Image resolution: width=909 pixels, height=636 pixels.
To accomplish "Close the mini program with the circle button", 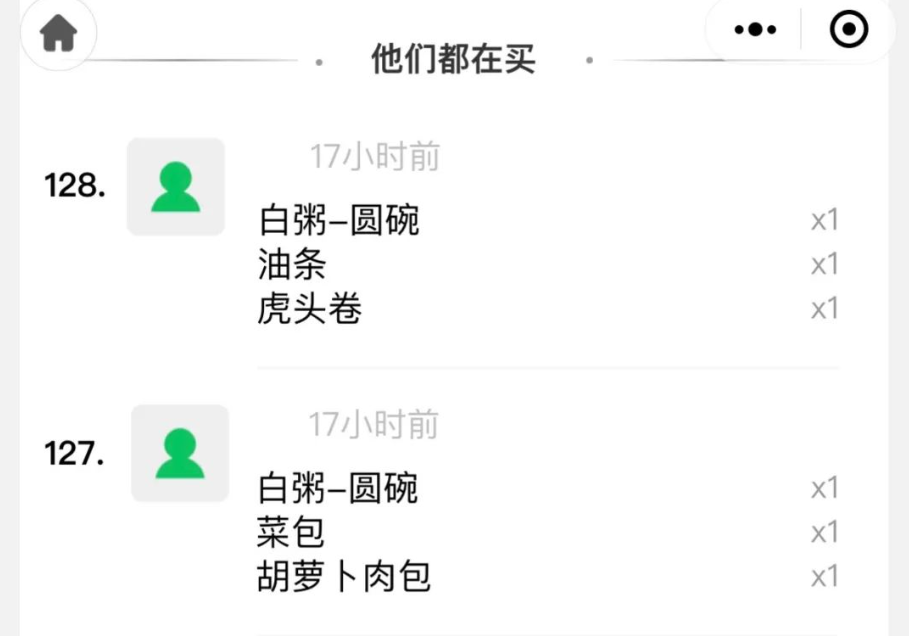I will coord(849,31).
